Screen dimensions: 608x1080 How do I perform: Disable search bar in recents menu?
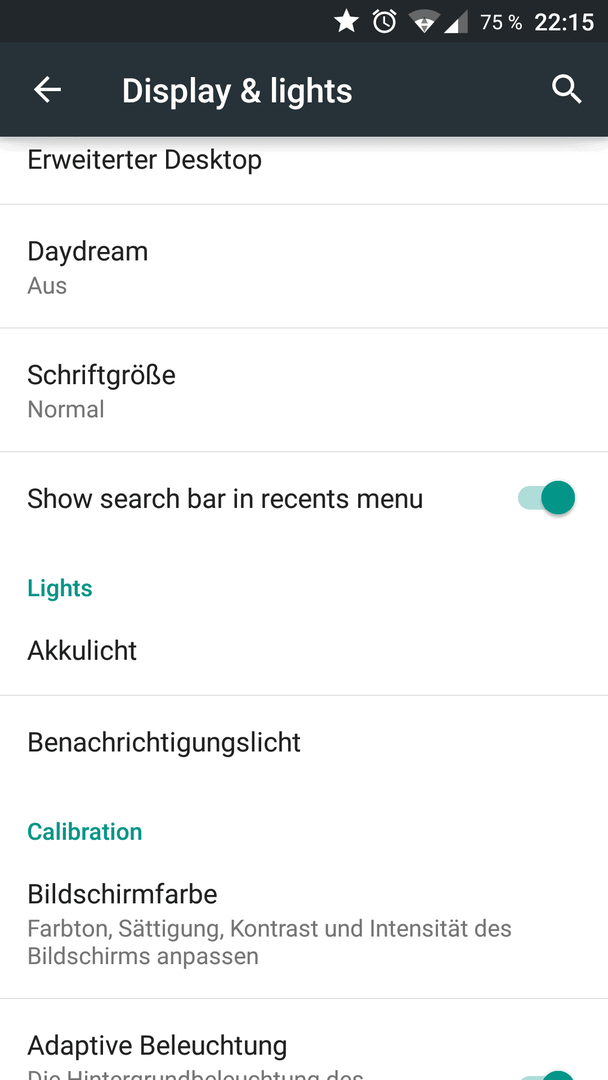[547, 498]
